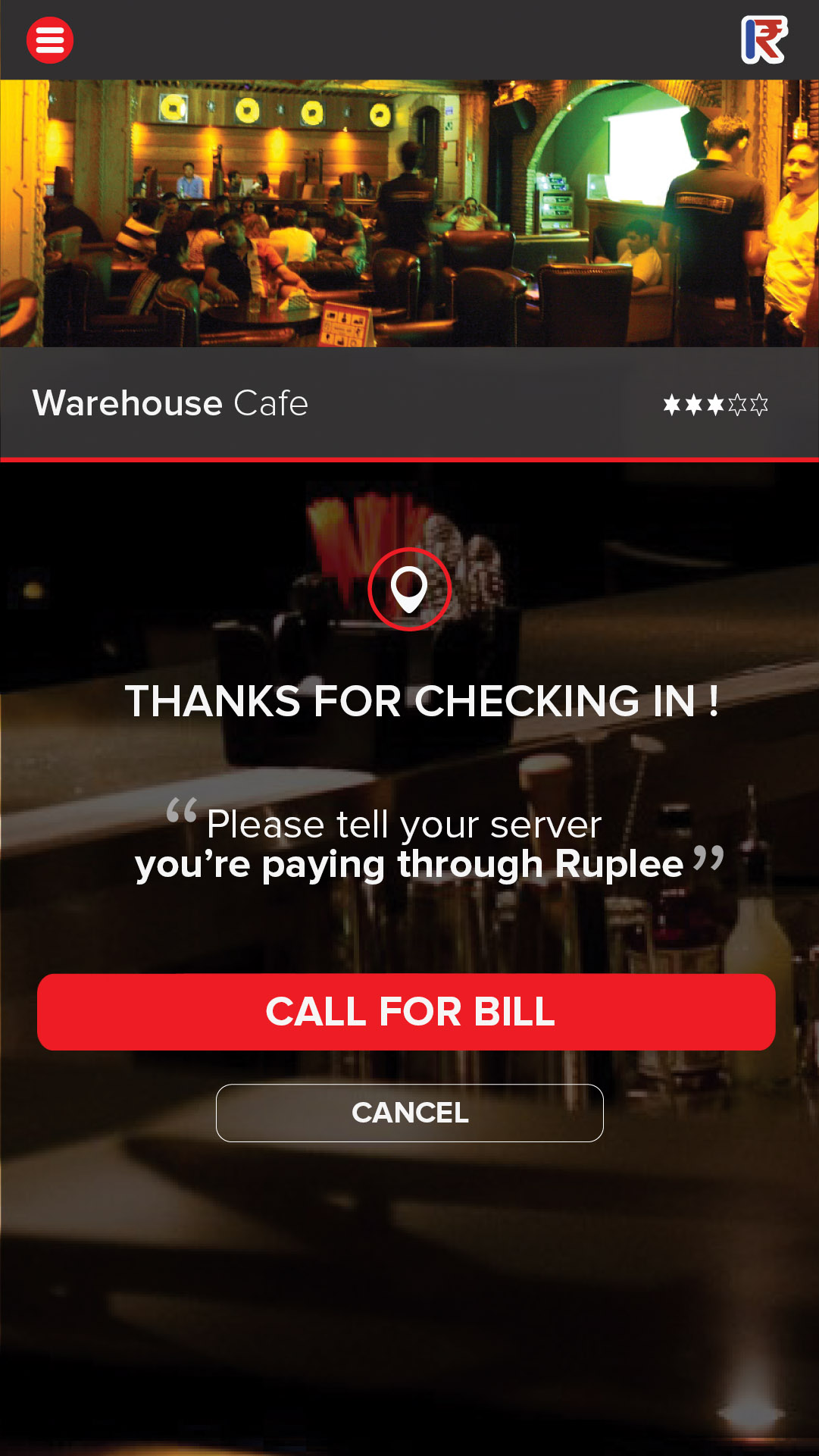The image size is (819, 1456).
Task: Tap the Ruplee logo icon
Action: 764,39
